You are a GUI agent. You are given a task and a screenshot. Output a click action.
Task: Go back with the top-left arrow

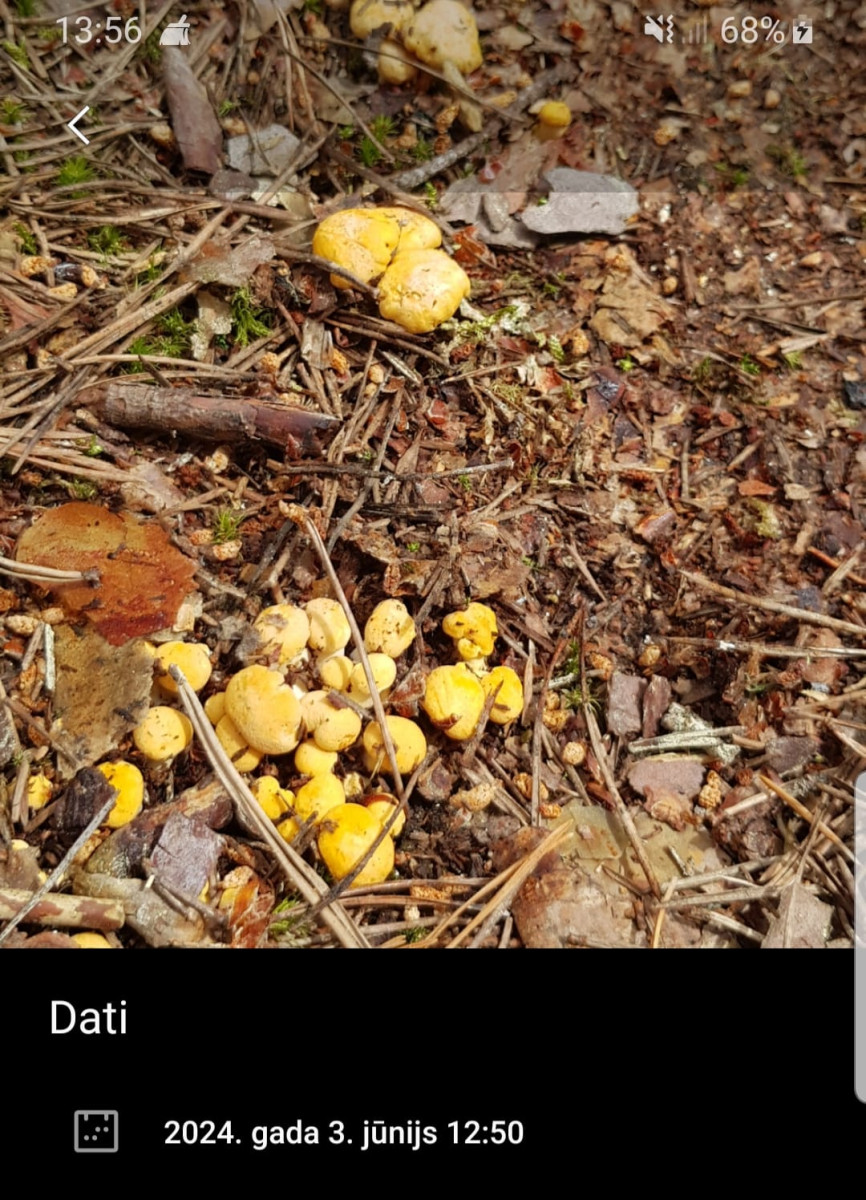click(x=78, y=126)
